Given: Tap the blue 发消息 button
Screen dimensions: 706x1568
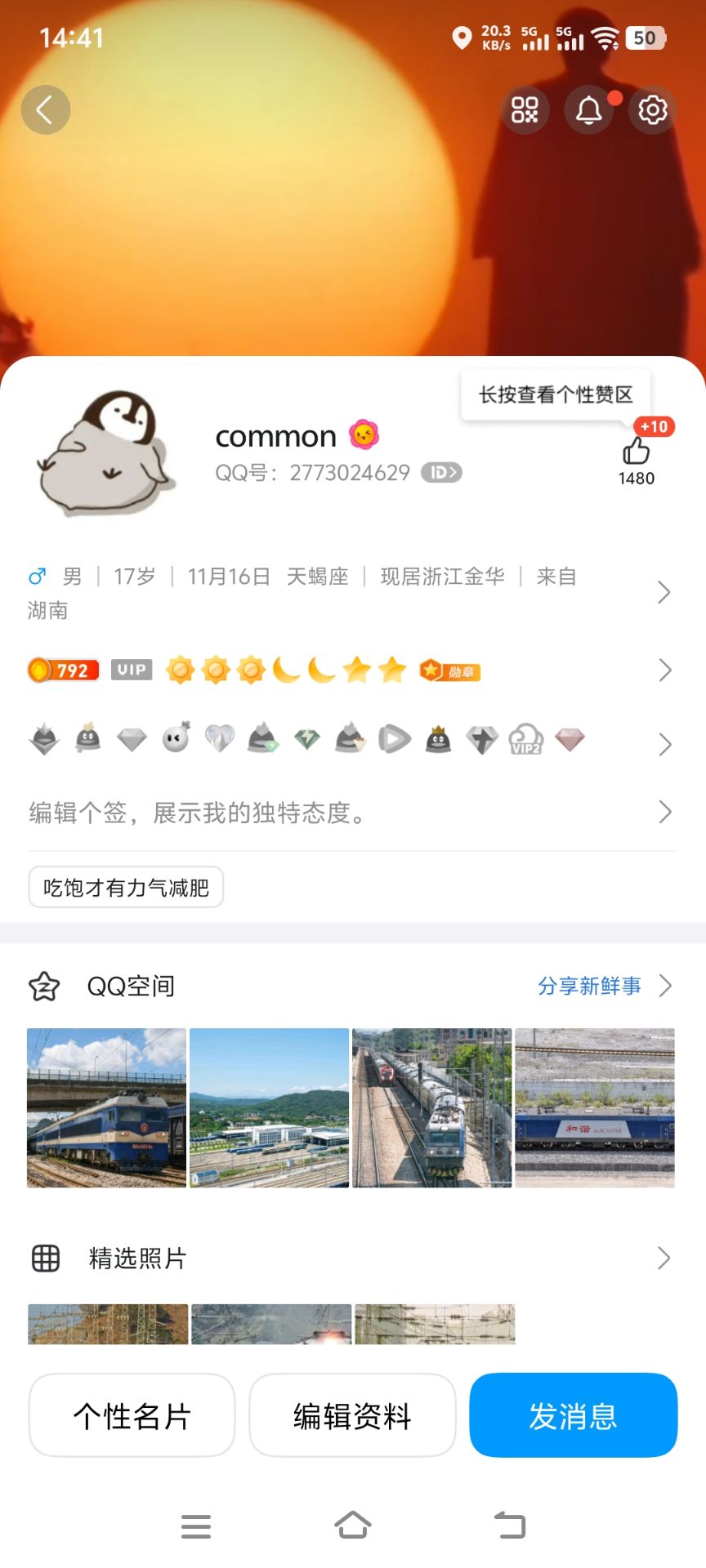Looking at the screenshot, I should (x=573, y=1415).
